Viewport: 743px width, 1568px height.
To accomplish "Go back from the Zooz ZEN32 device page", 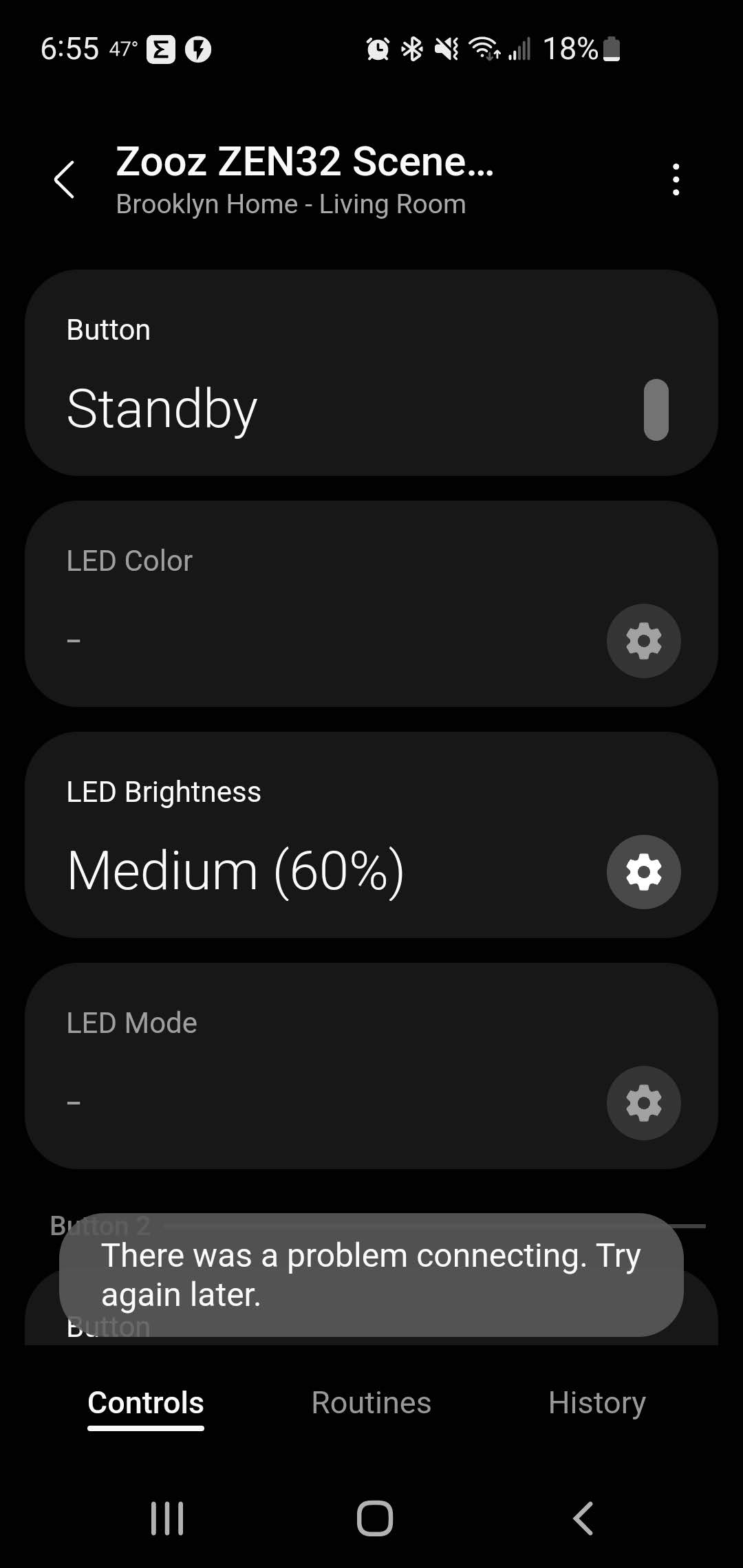I will (x=65, y=180).
